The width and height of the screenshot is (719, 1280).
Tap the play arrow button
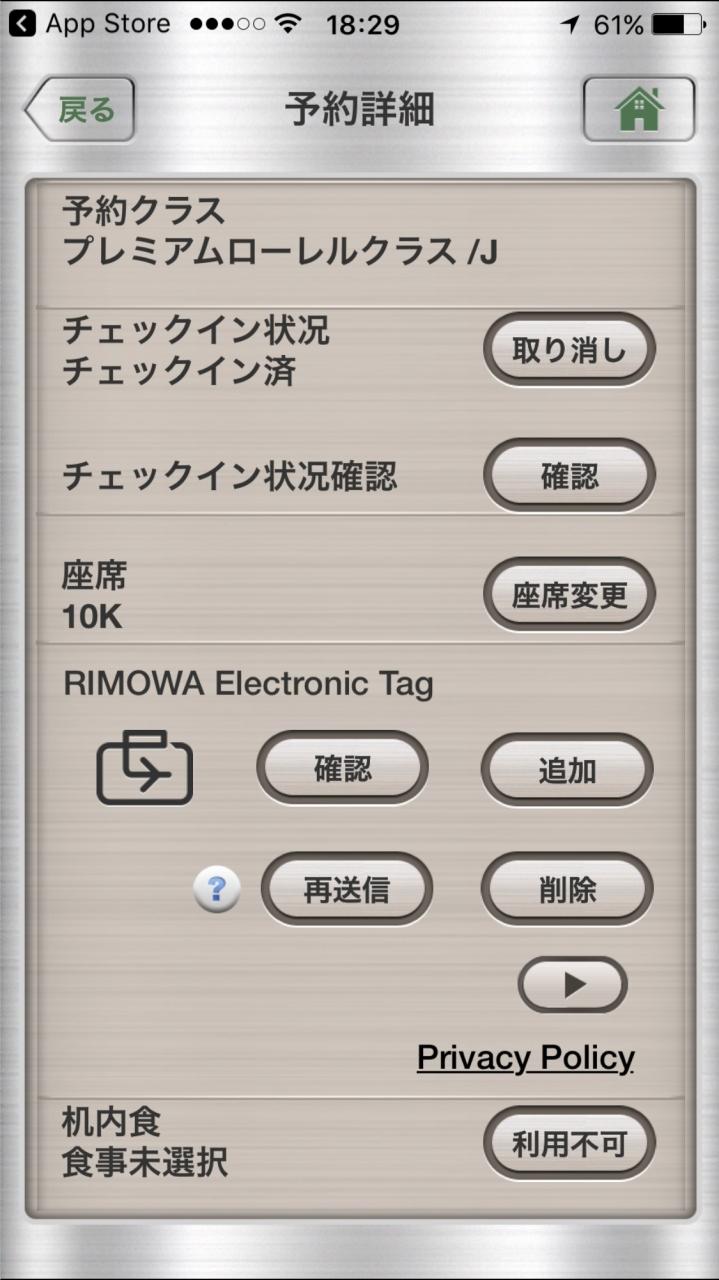572,985
